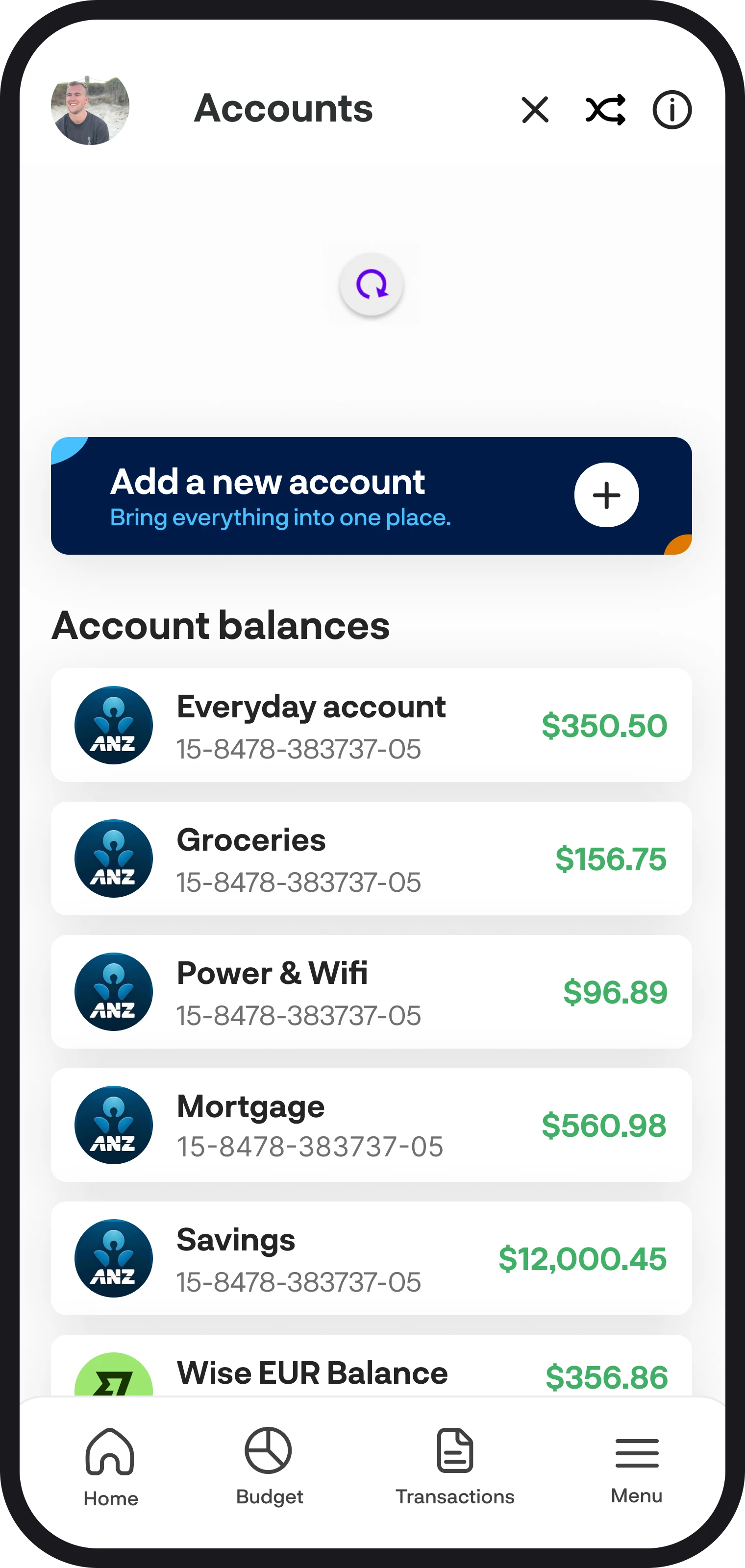745x1568 pixels.
Task: Open the Savings account
Action: click(372, 1258)
